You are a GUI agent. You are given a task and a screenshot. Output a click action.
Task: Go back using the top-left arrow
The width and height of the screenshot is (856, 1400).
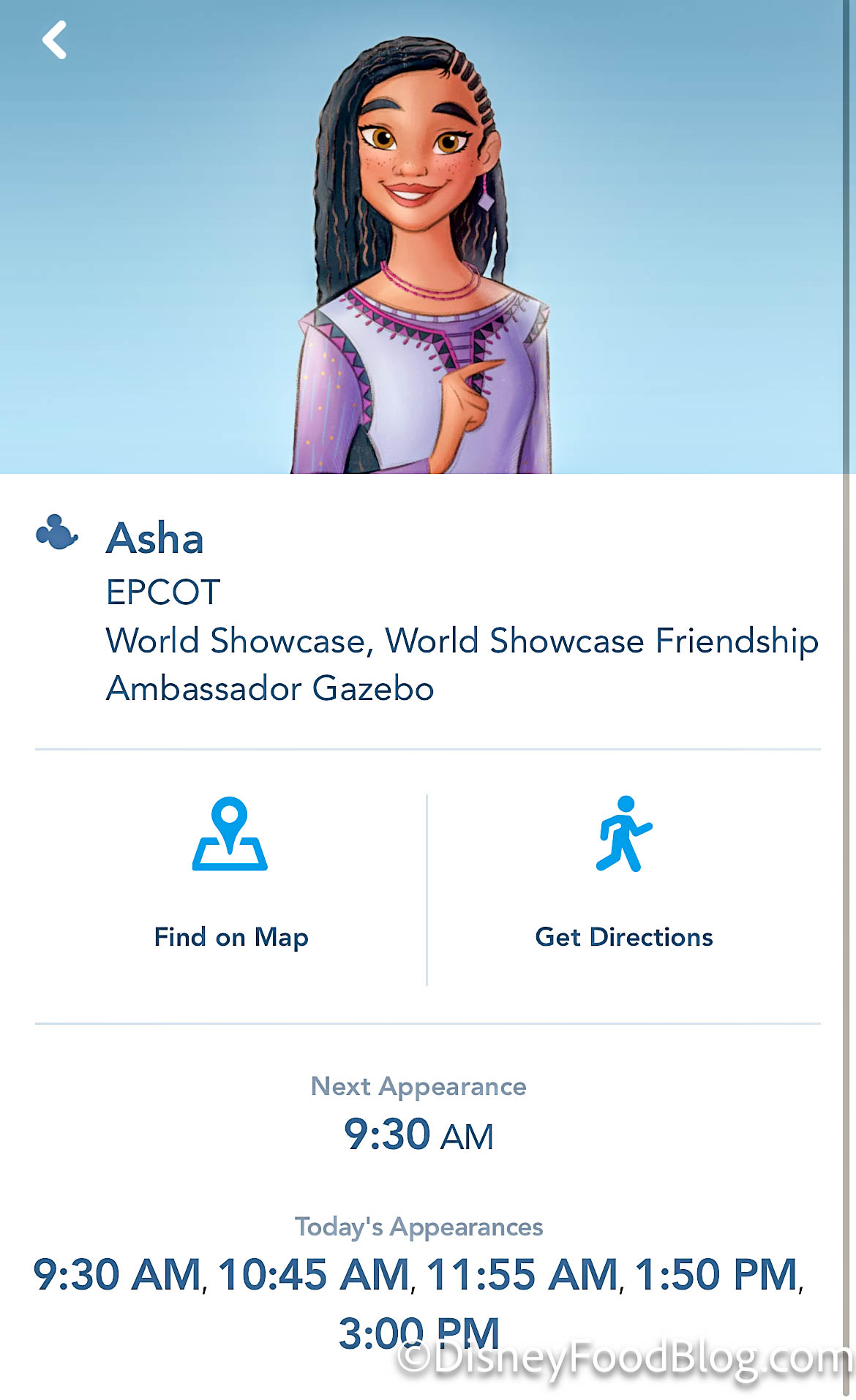[54, 40]
